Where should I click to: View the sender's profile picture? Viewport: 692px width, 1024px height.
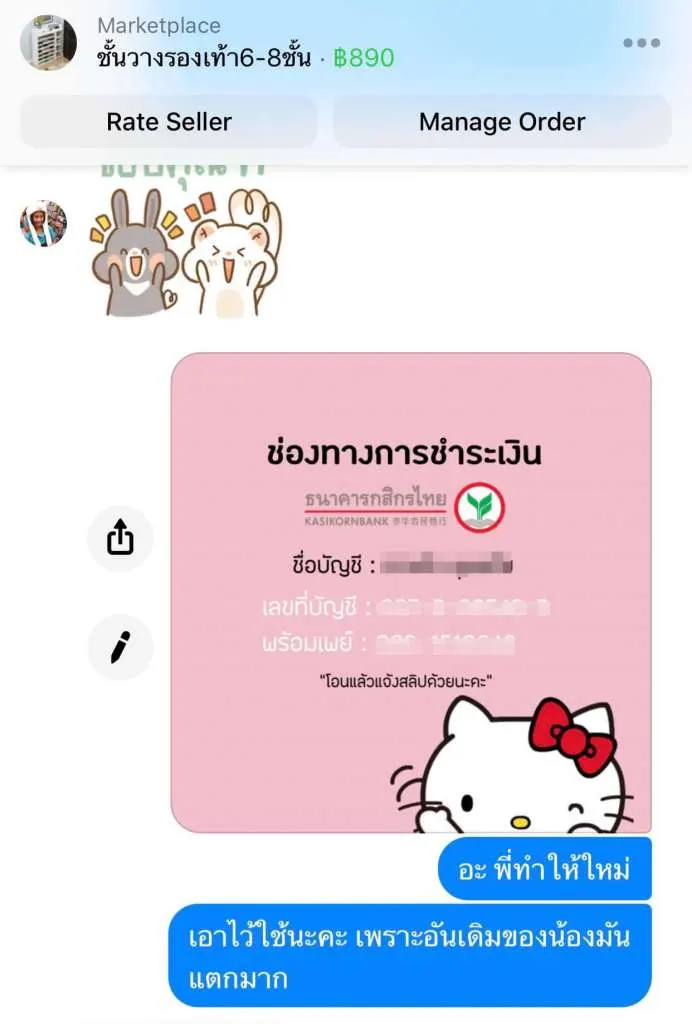(43, 223)
